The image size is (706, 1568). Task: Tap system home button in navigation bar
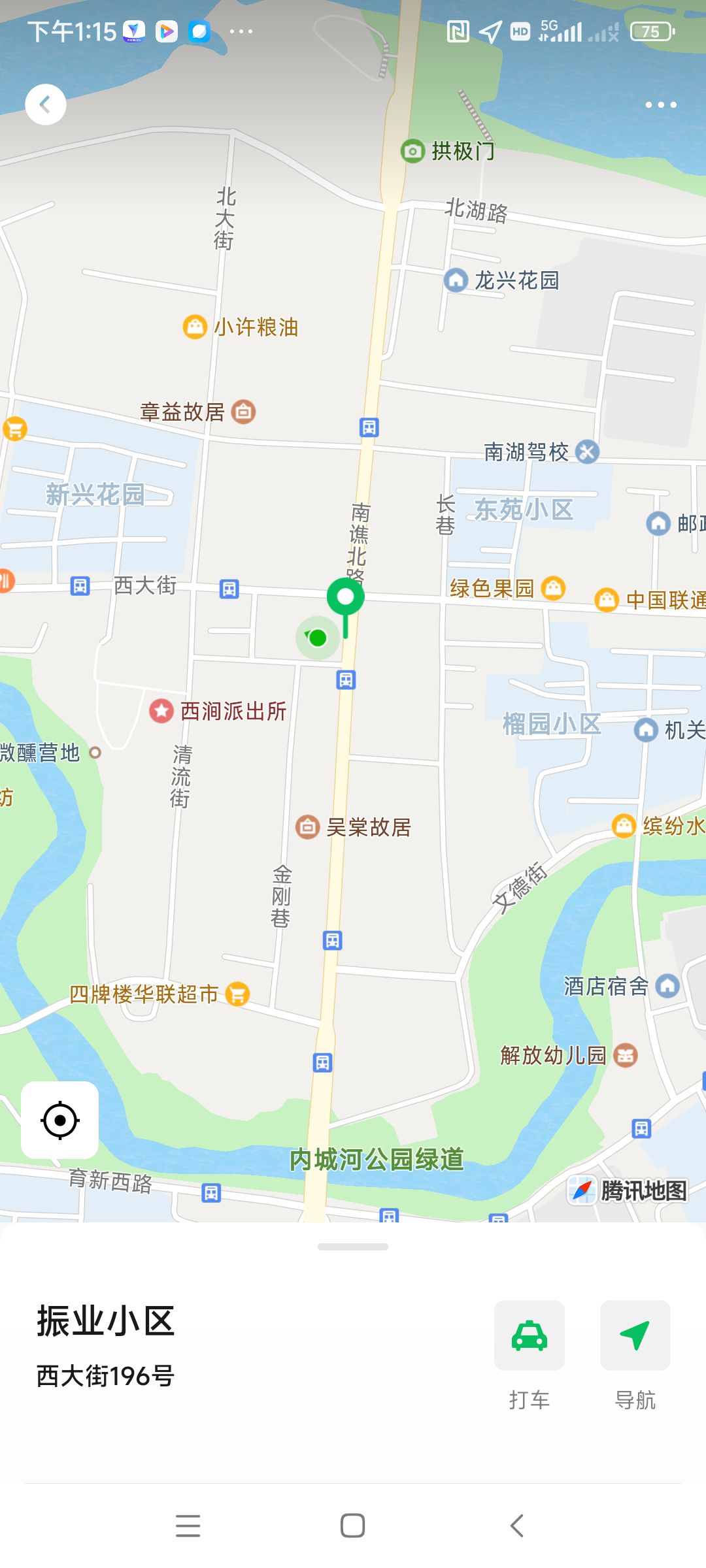[353, 1526]
